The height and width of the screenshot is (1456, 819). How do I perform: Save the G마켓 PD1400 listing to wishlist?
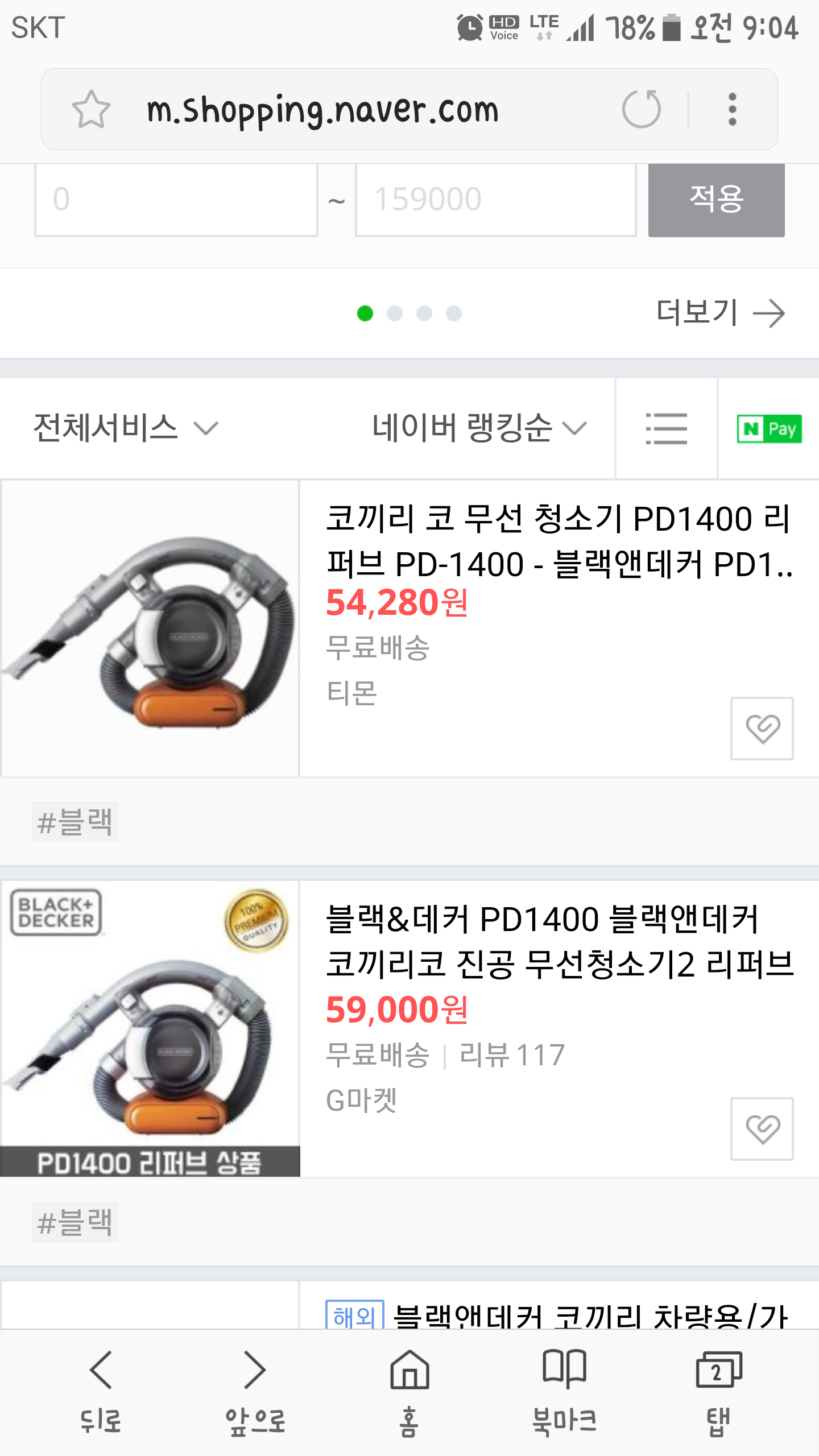[x=762, y=1129]
